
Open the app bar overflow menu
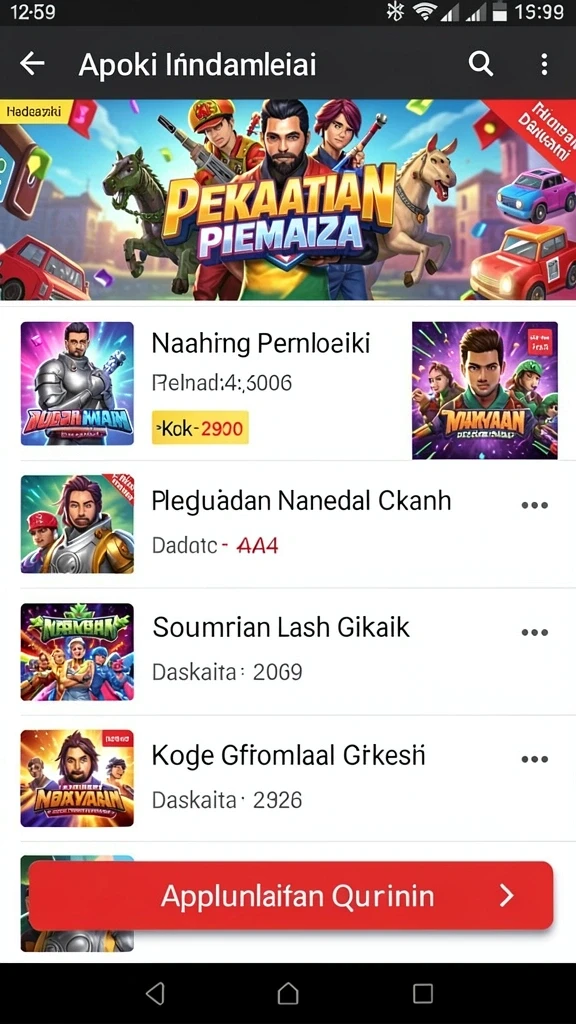coord(544,64)
